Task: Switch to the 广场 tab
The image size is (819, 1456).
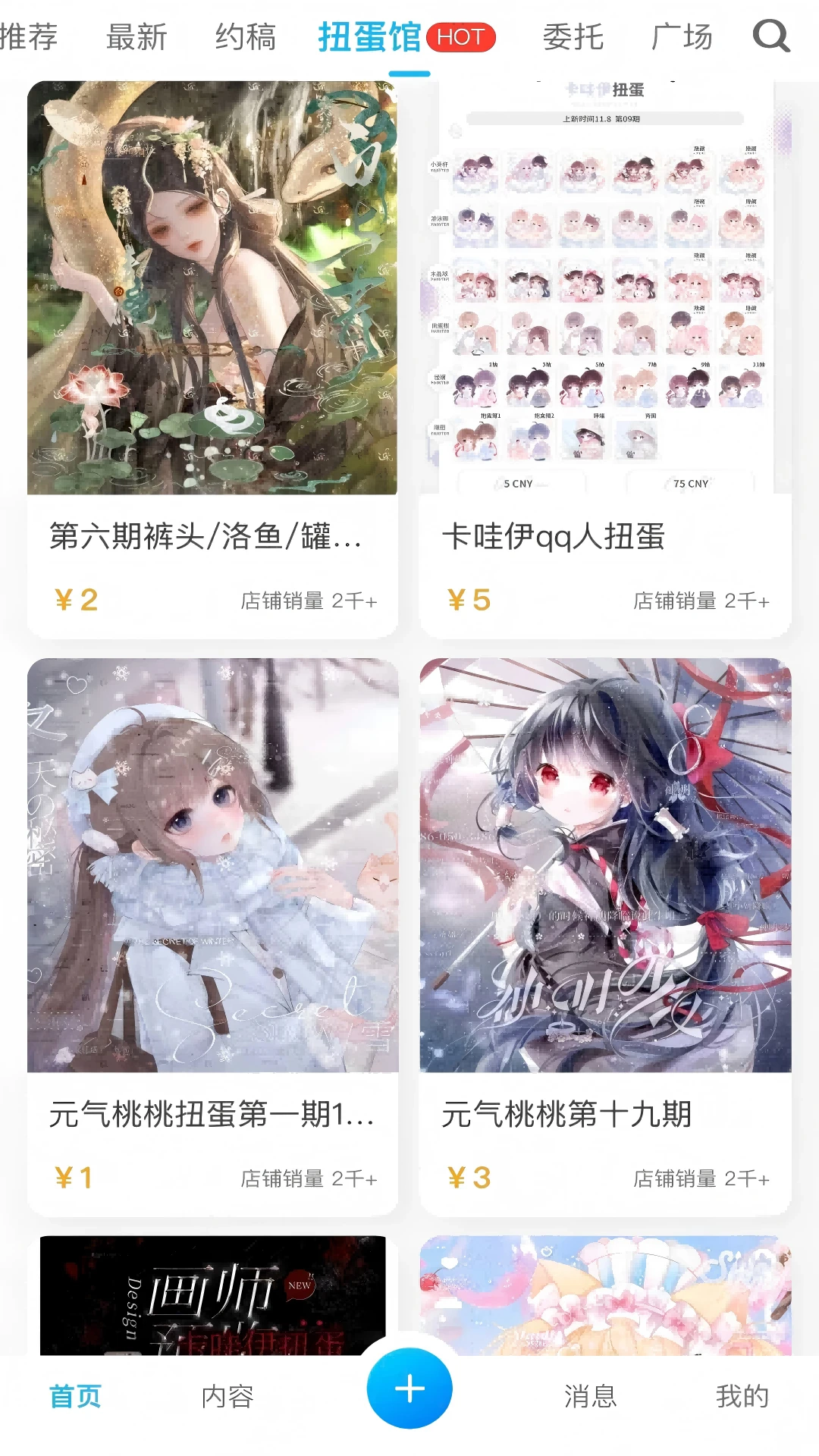Action: [x=682, y=36]
